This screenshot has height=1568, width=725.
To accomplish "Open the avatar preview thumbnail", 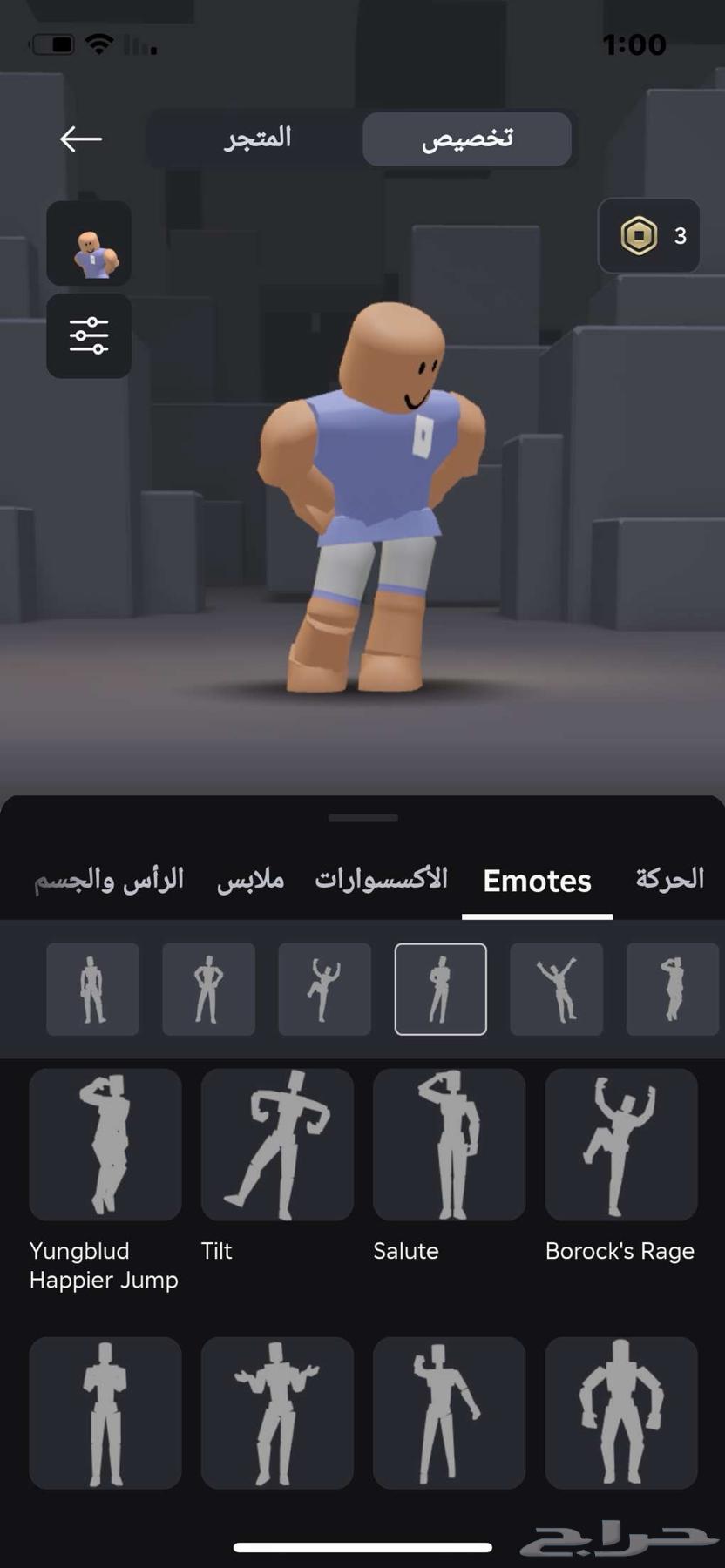I will tap(89, 244).
